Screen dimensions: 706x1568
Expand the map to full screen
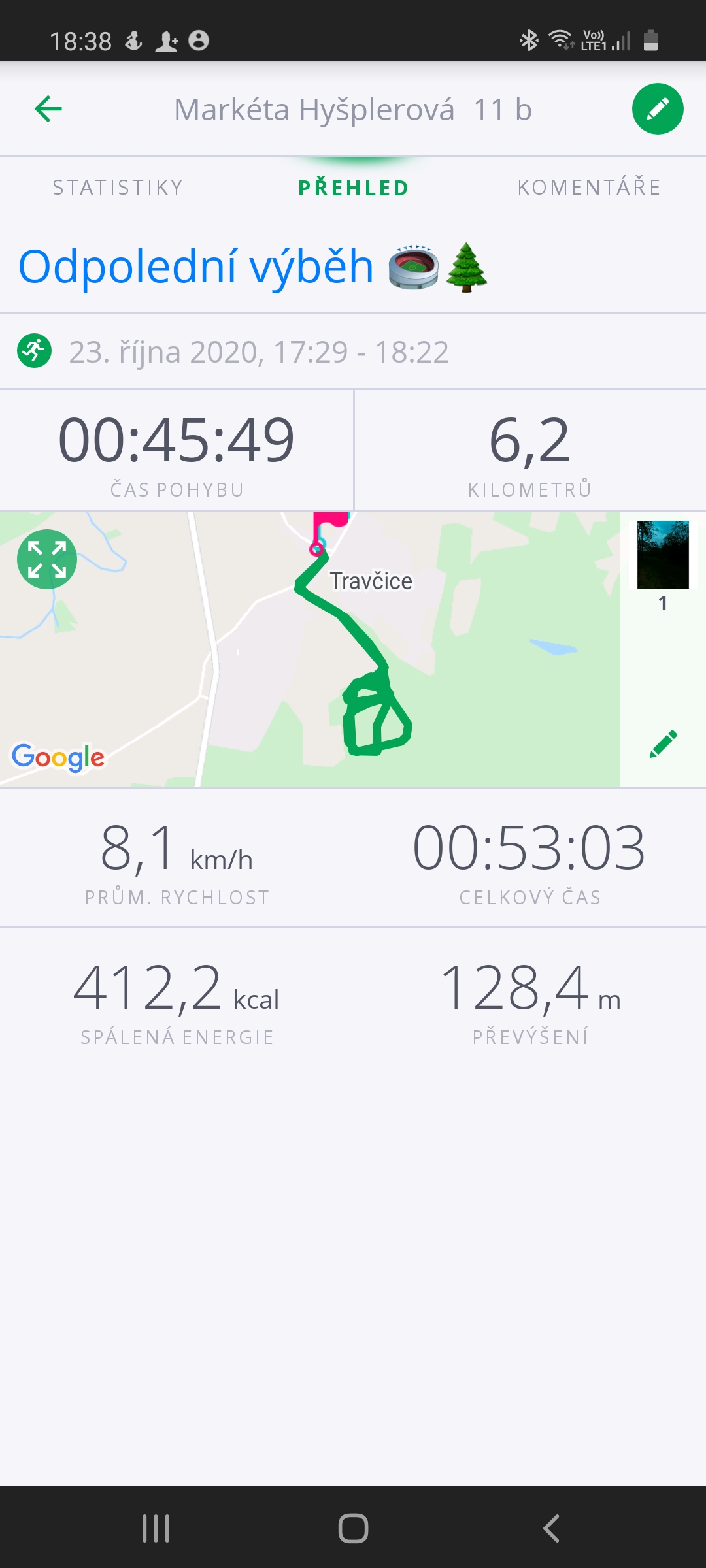(47, 559)
